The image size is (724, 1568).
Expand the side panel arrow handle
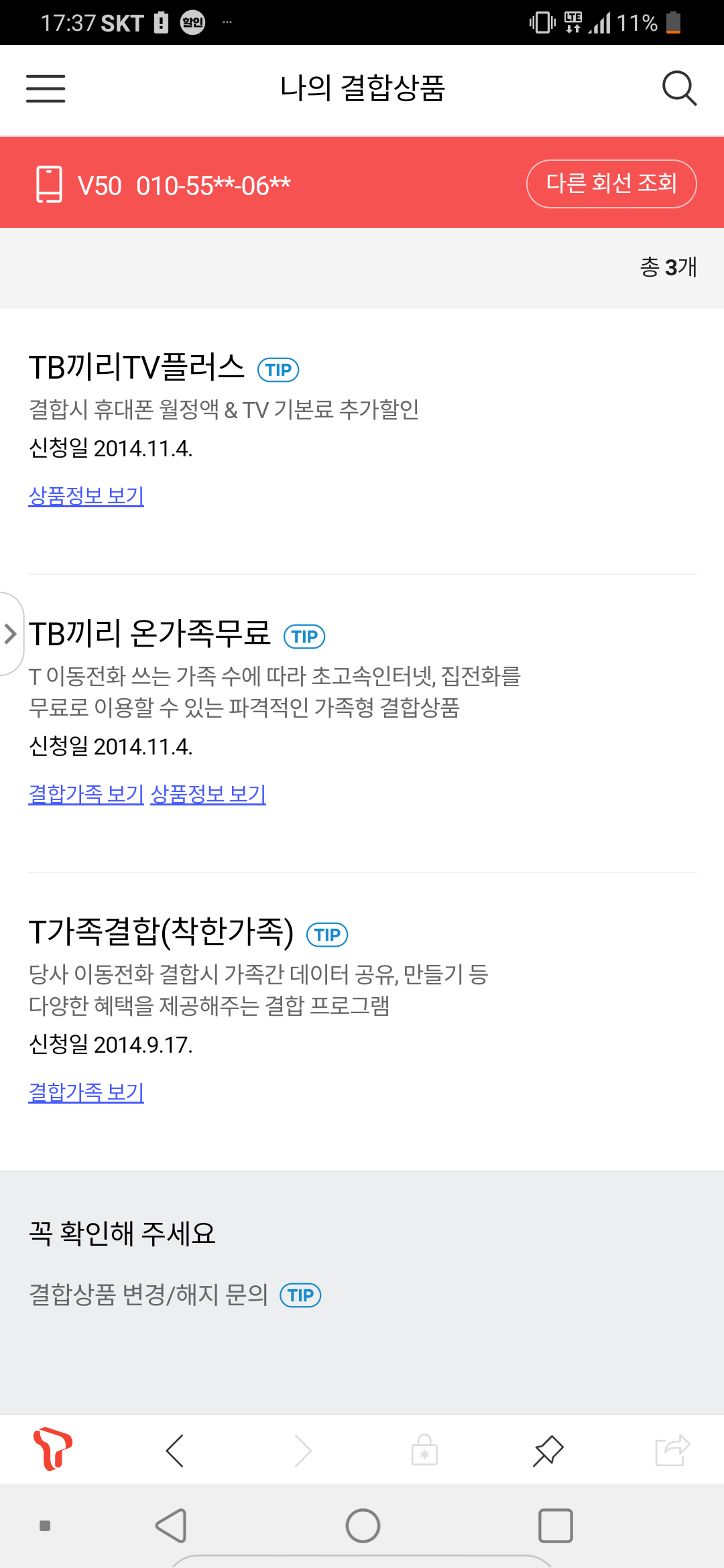tap(11, 633)
